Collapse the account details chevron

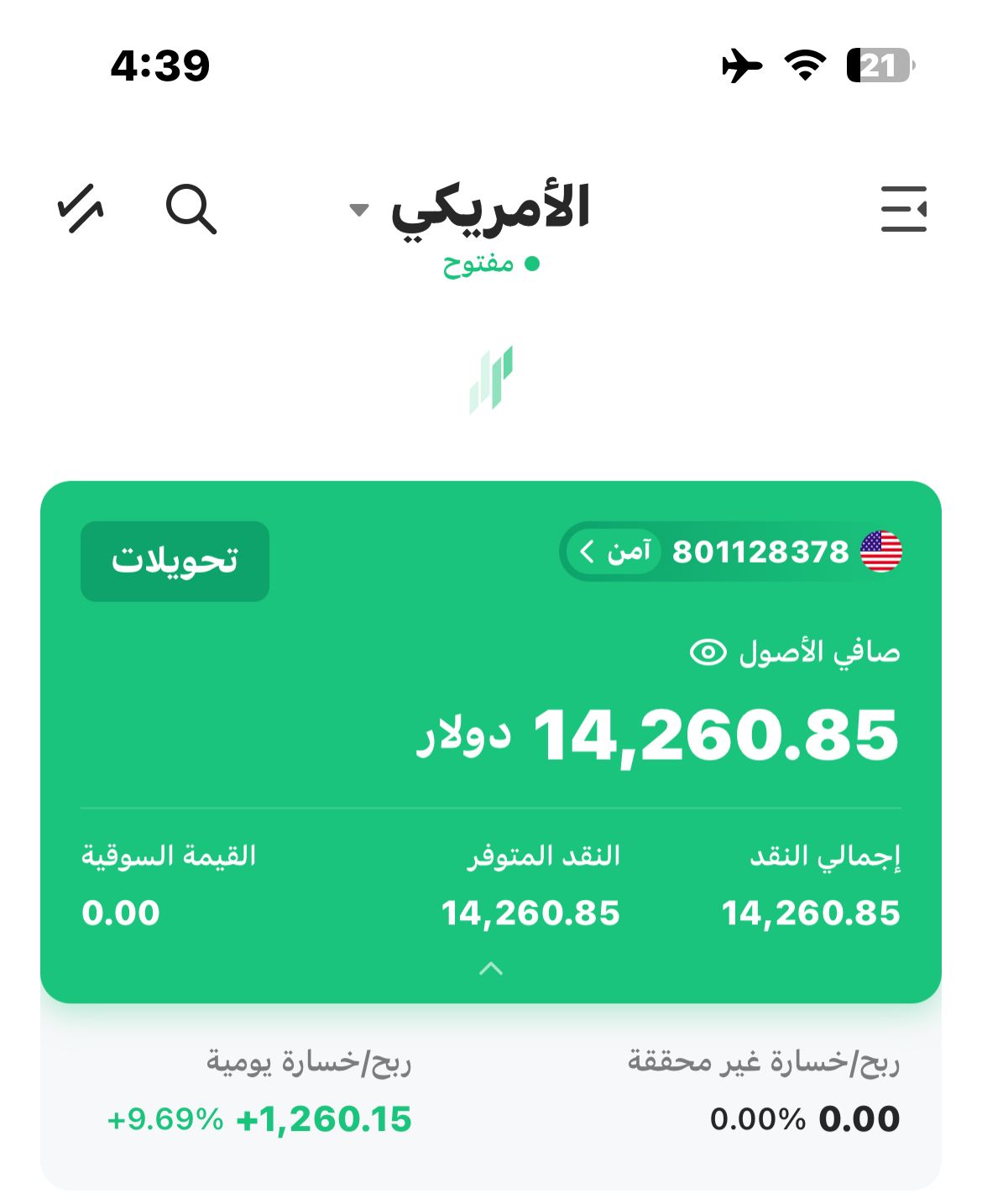(x=491, y=969)
